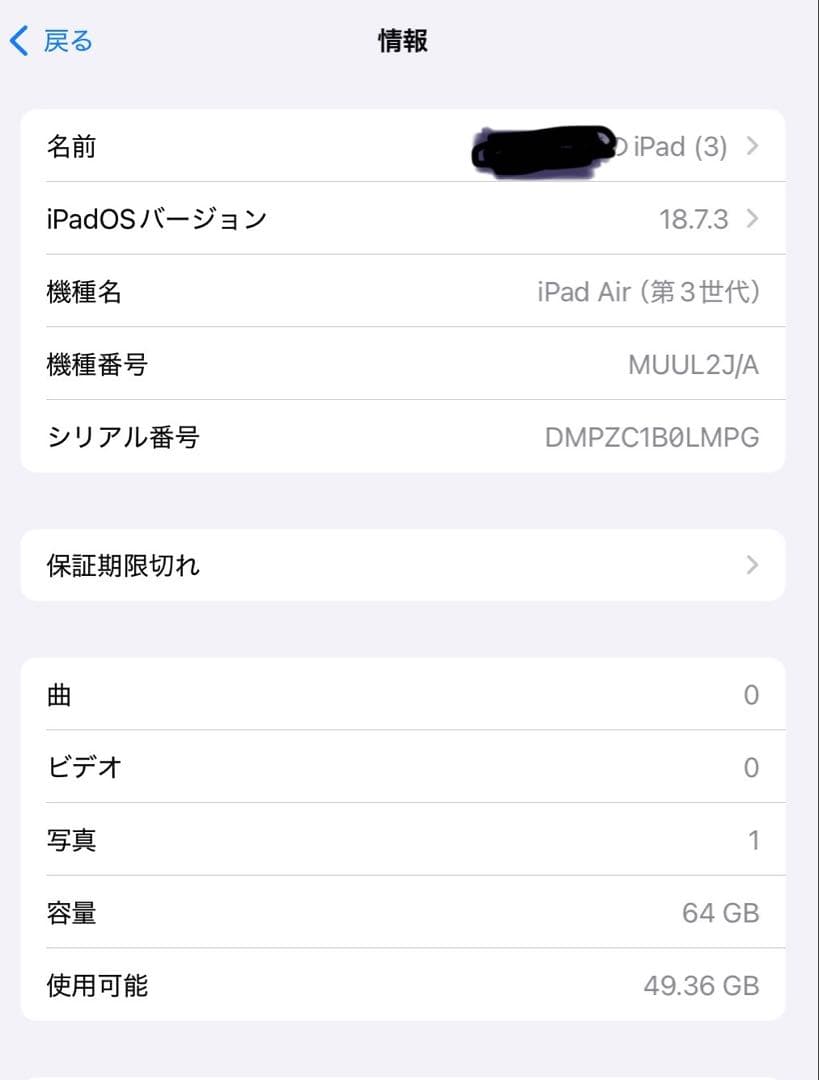The height and width of the screenshot is (1080, 819).
Task: Expand the iPadOSバージョン row chevron
Action: point(751,218)
